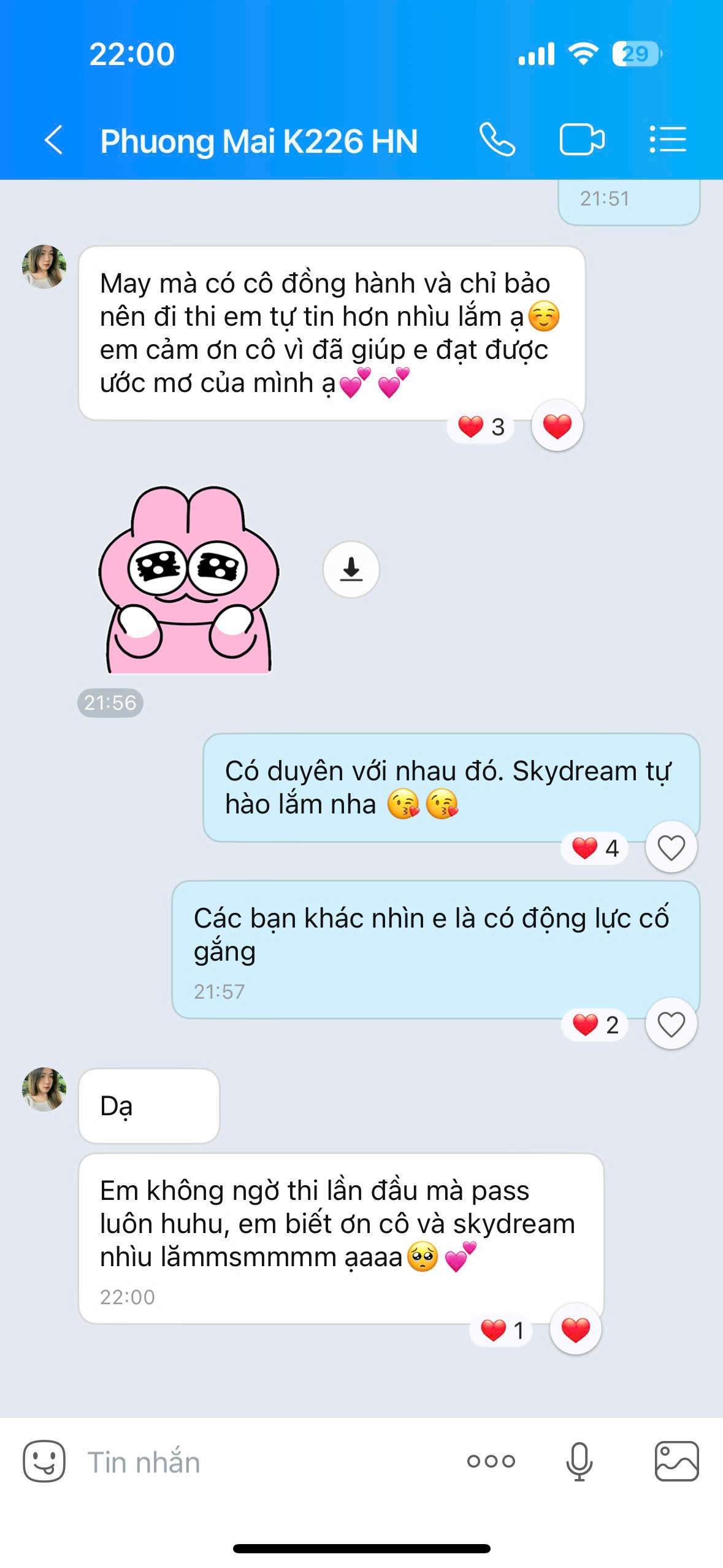The width and height of the screenshot is (723, 1568).
Task: Go back from the Phuong Mai chat
Action: (54, 140)
